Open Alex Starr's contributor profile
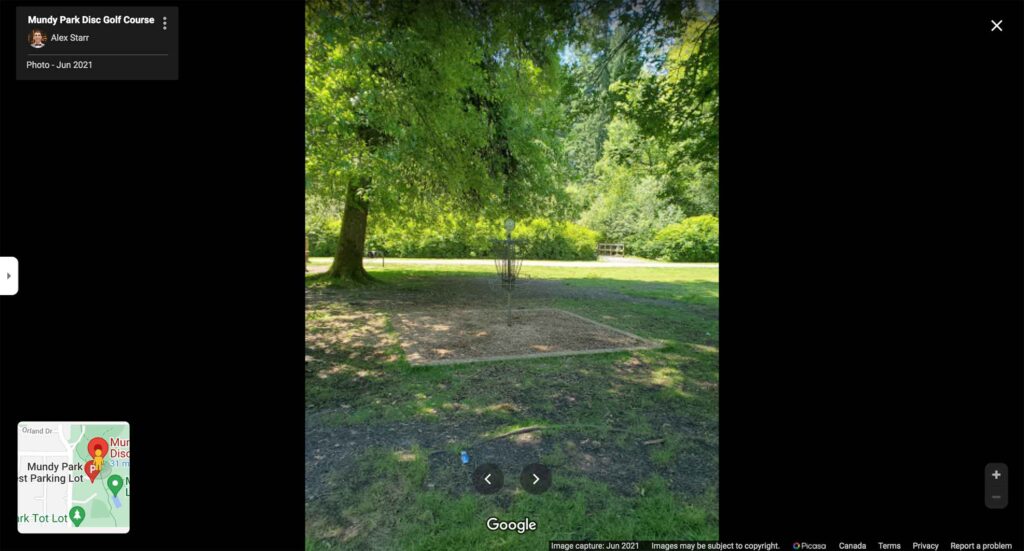The height and width of the screenshot is (551, 1024). coord(71,38)
